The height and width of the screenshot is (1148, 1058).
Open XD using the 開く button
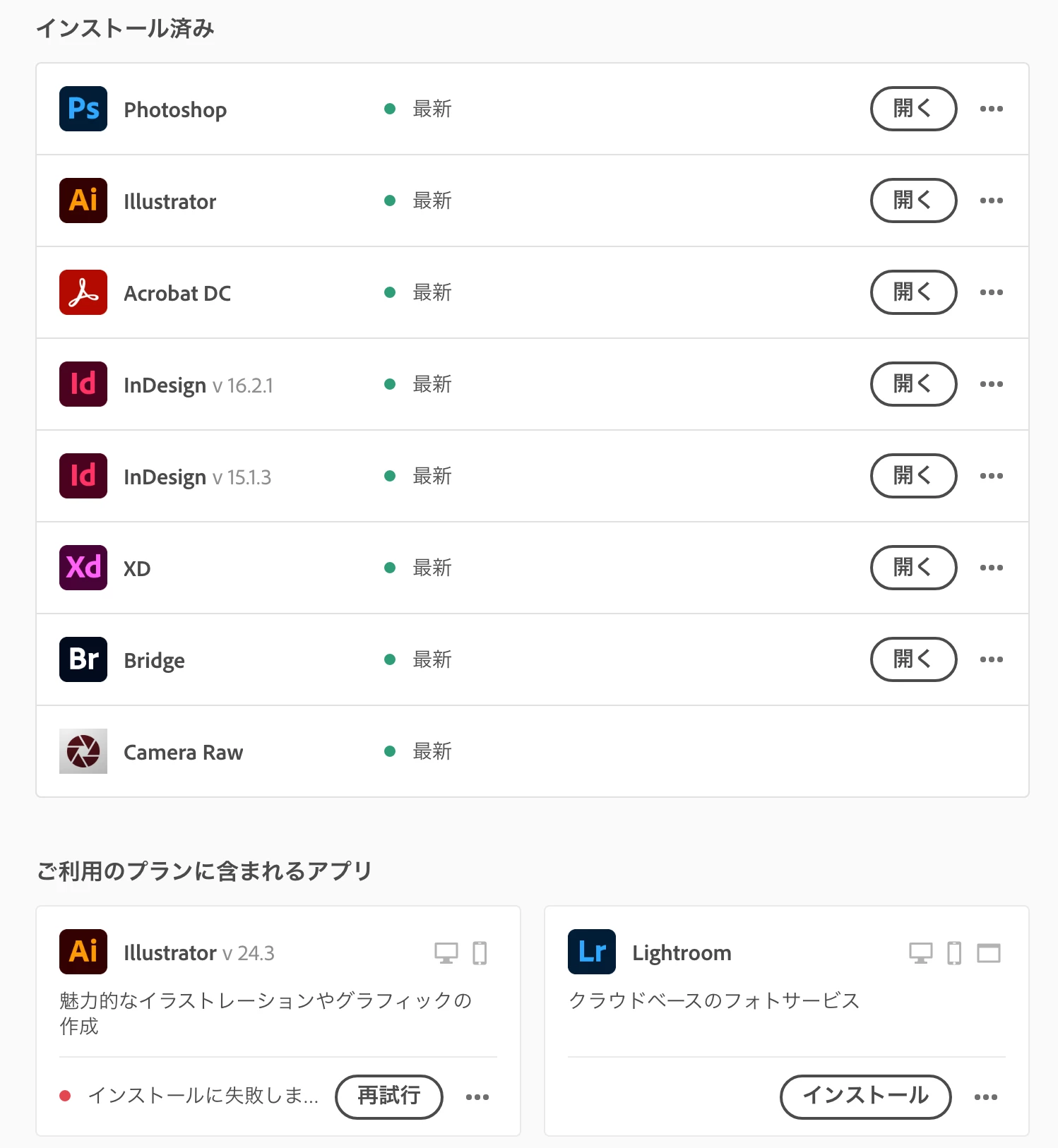(913, 568)
